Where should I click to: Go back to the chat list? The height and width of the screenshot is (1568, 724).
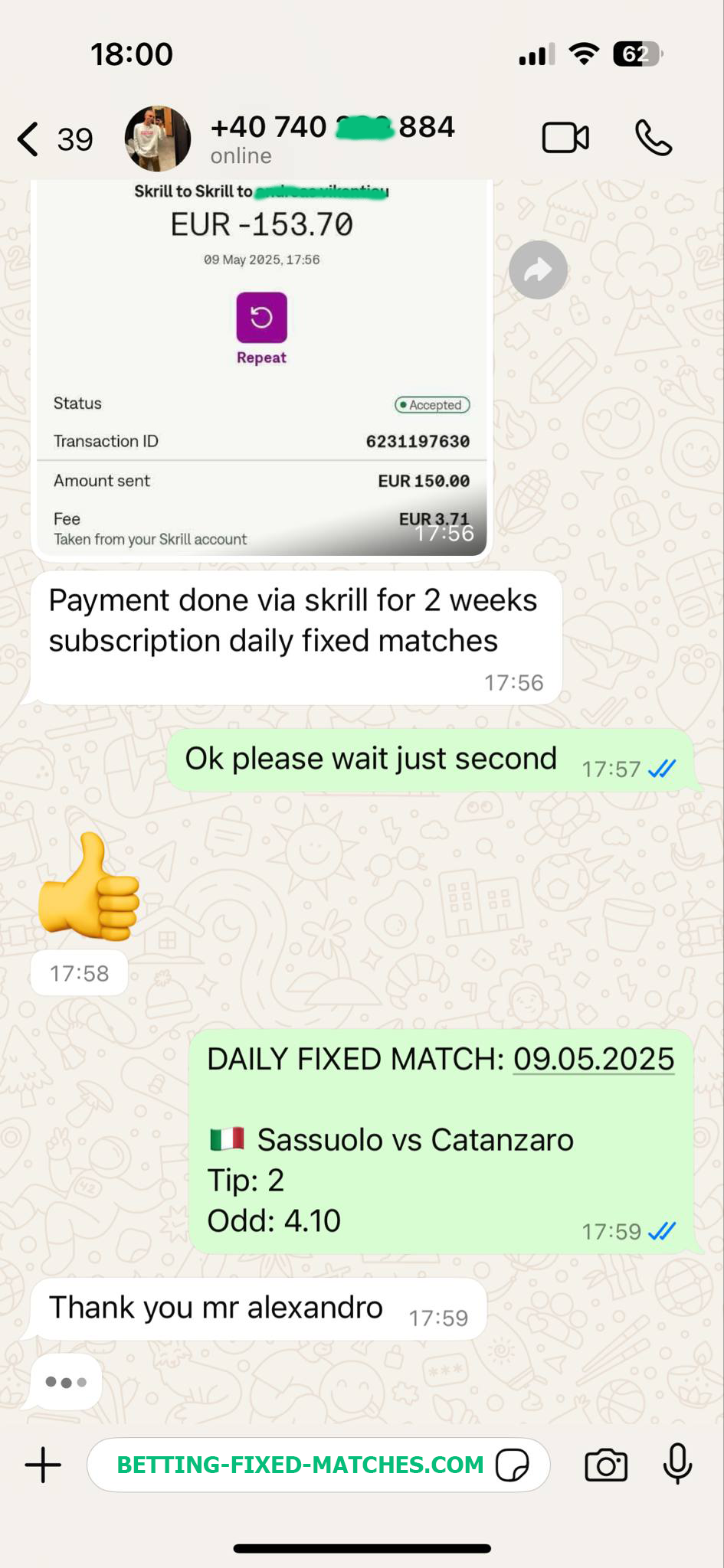click(x=54, y=139)
